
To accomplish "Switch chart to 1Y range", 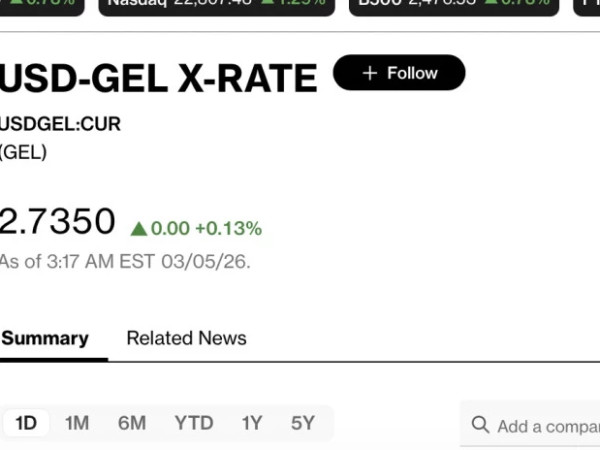I will [252, 423].
